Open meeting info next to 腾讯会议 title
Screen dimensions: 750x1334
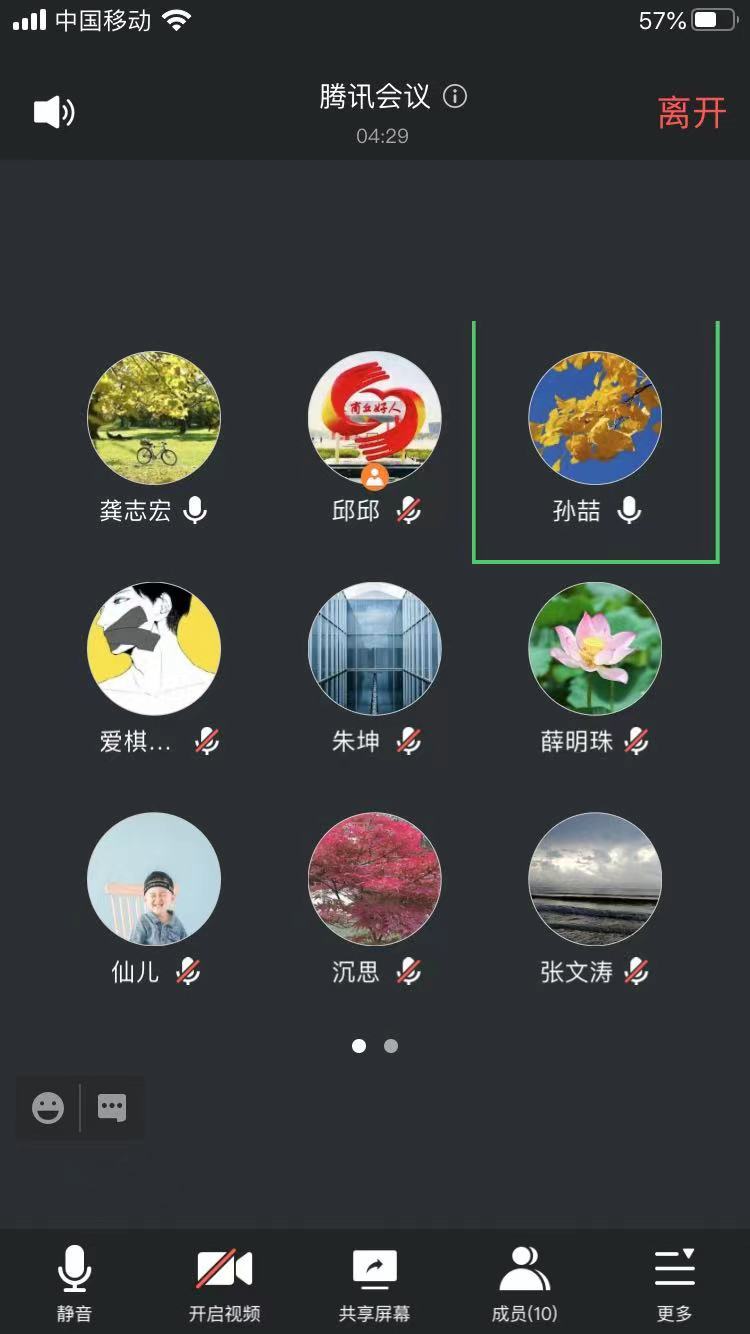tap(455, 96)
